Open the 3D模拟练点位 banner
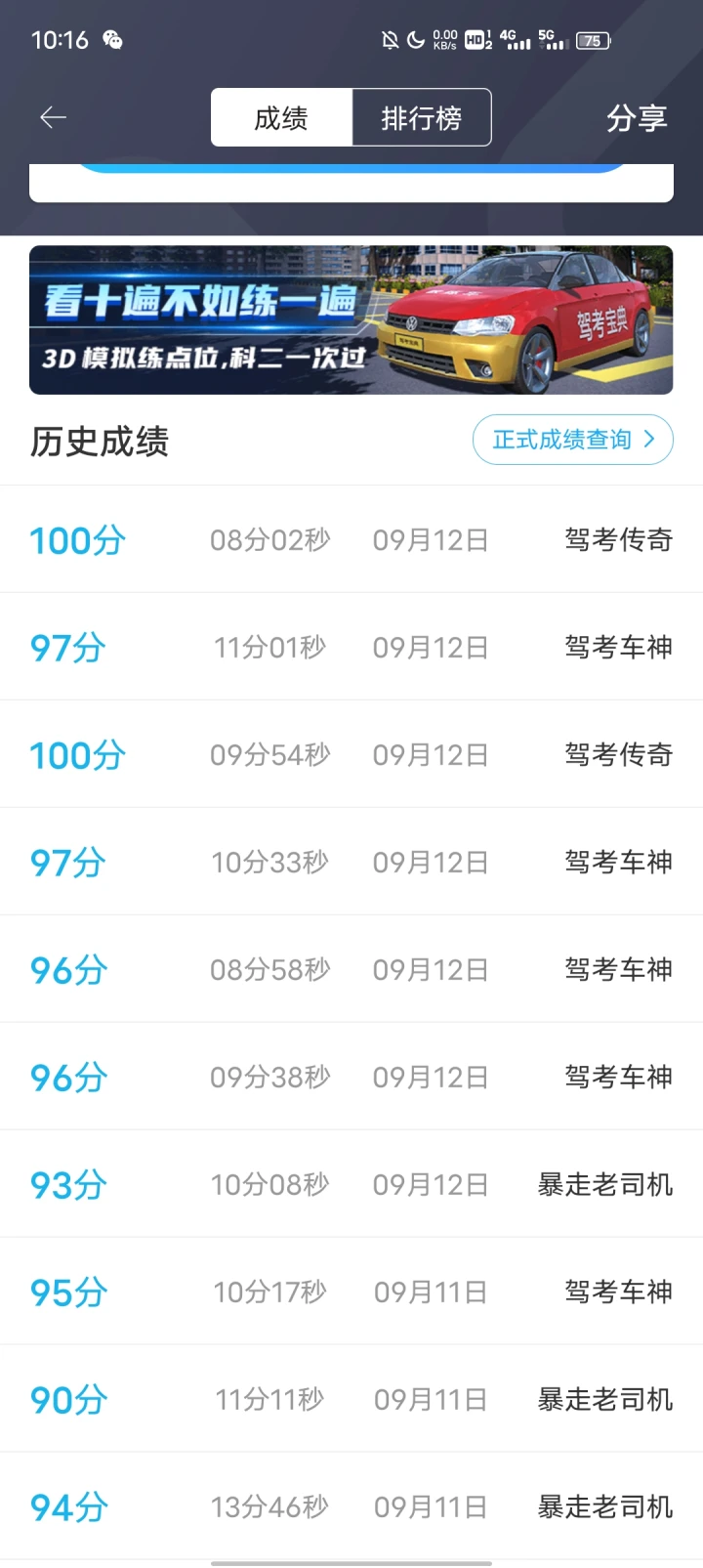This screenshot has width=703, height=1568. point(351,319)
